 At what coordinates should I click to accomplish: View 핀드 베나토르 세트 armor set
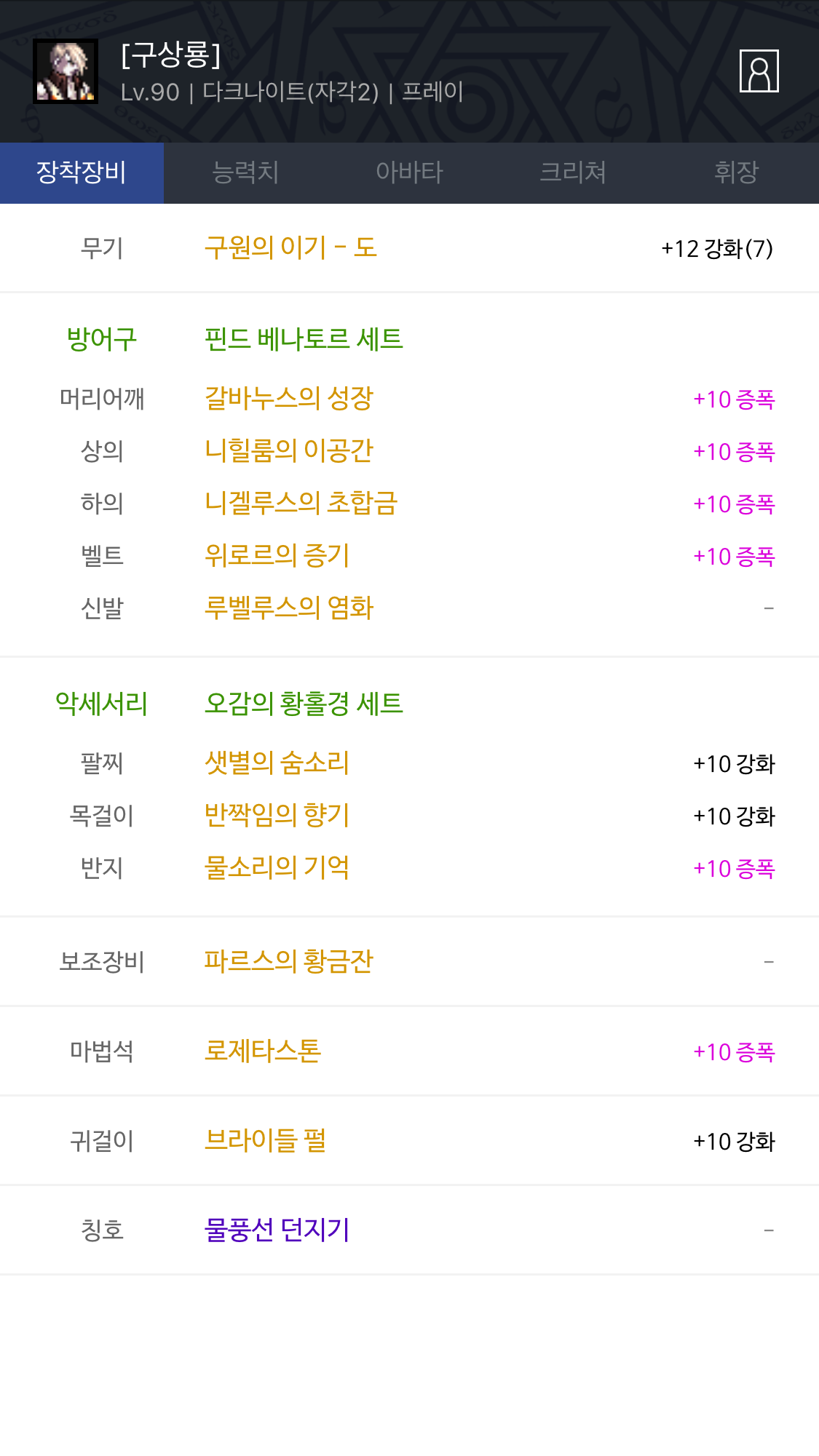[304, 340]
